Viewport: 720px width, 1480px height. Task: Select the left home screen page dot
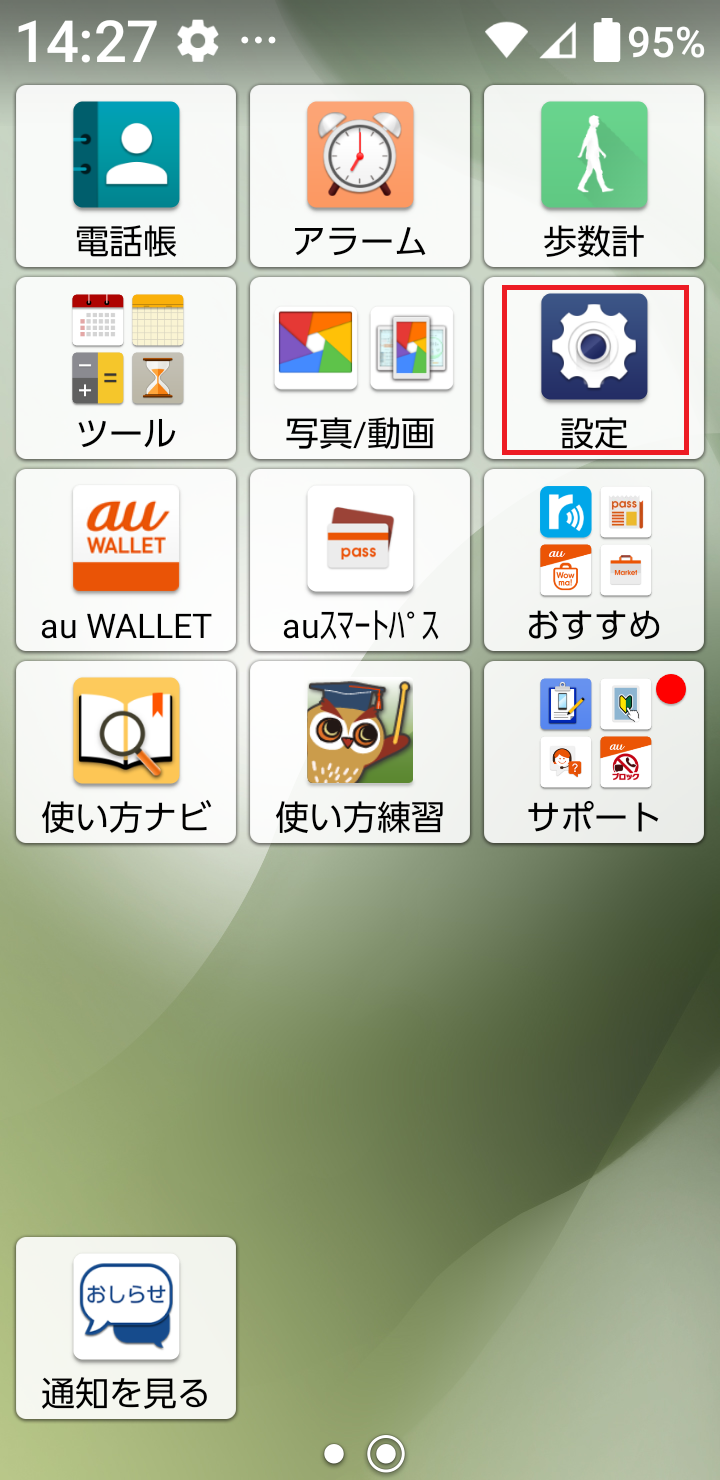pyautogui.click(x=334, y=1453)
